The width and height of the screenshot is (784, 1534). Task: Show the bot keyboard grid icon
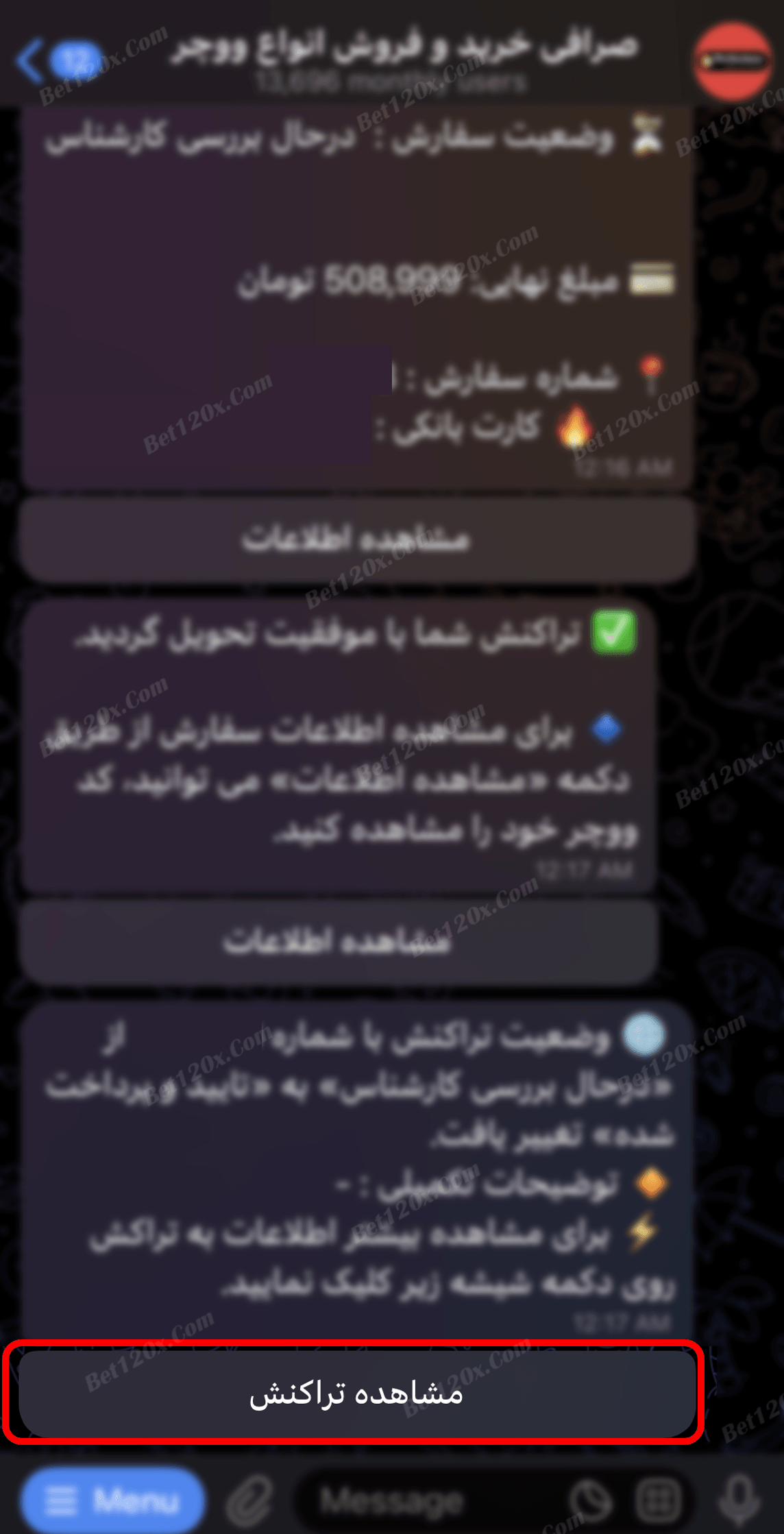point(658,1501)
